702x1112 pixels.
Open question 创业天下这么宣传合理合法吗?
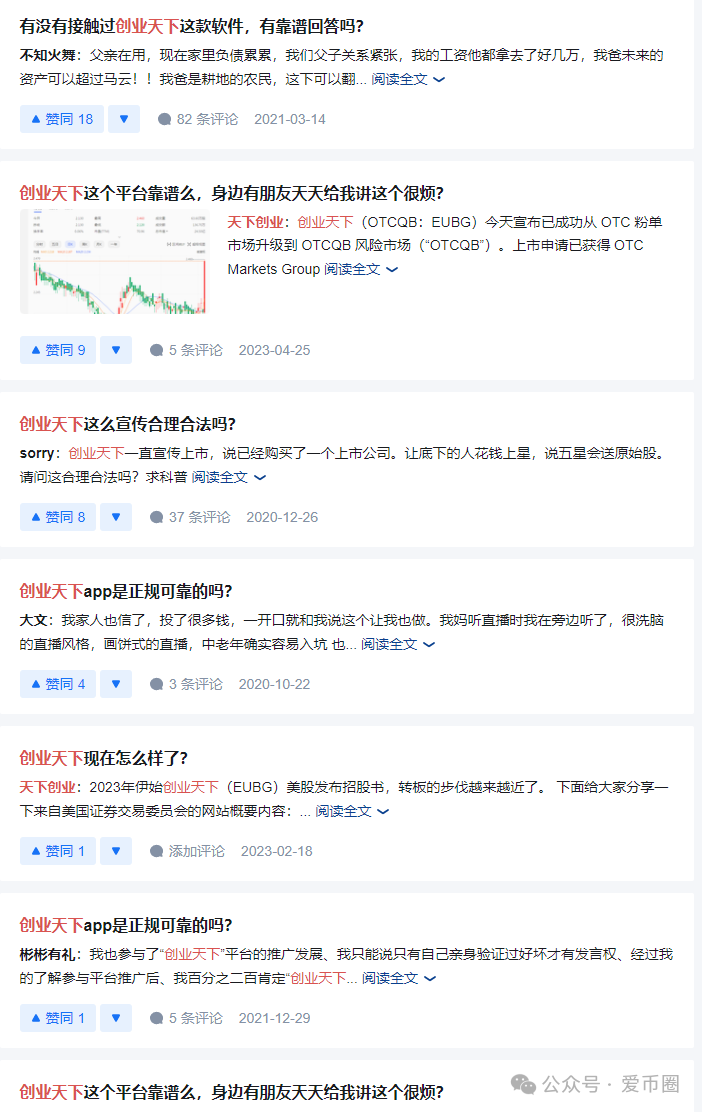pos(127,424)
